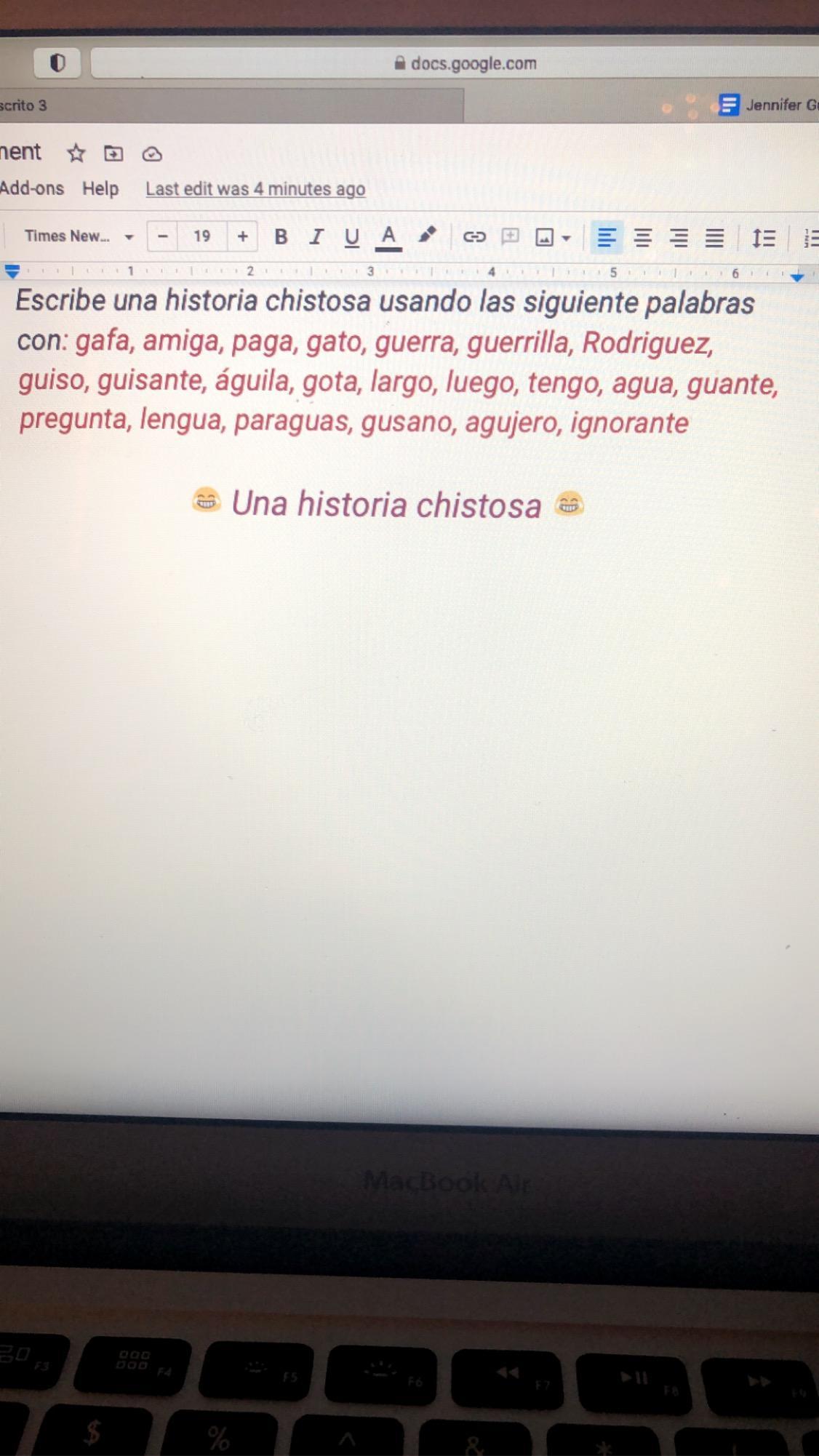Open the insert image dropdown
Viewport: 819px width, 1456px height.
pyautogui.click(x=553, y=238)
